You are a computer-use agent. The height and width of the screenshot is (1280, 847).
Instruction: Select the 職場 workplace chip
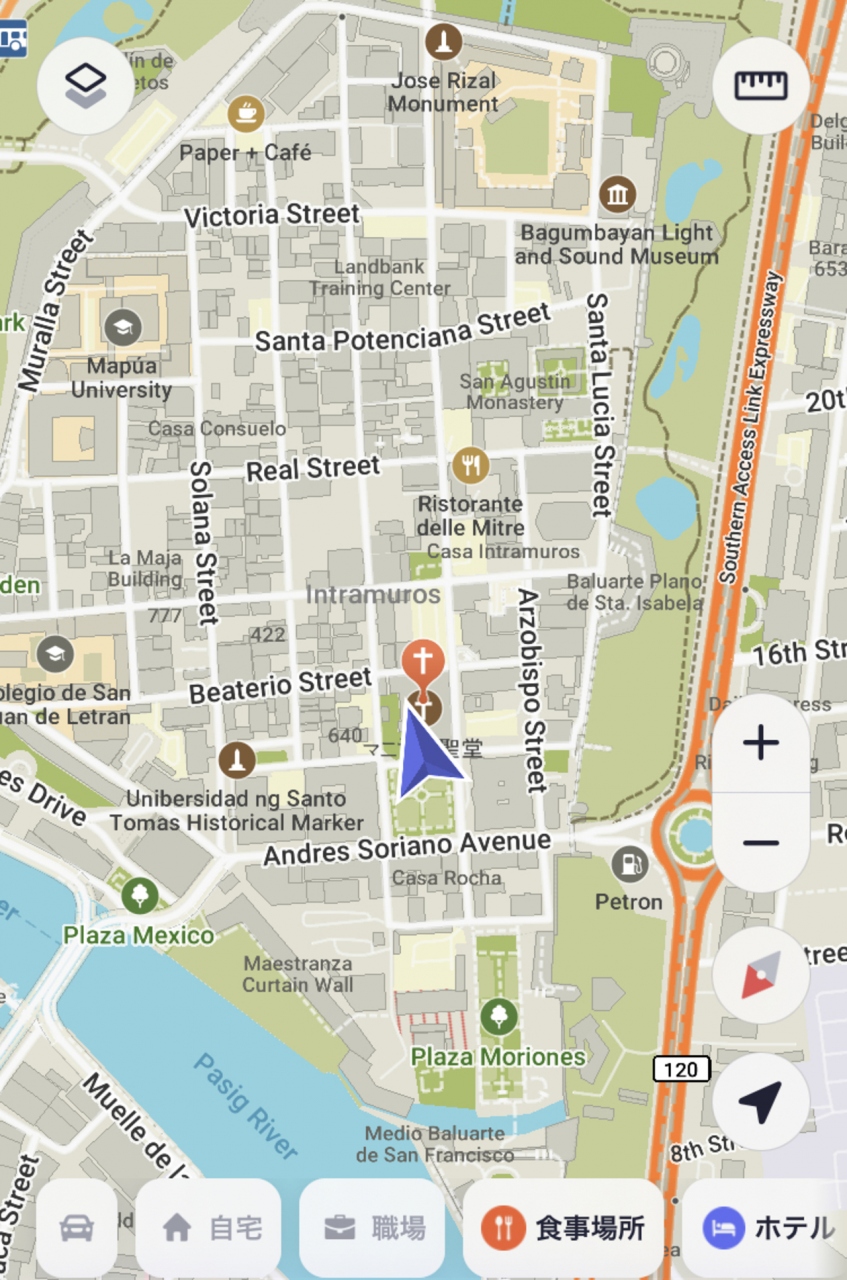tap(372, 1227)
